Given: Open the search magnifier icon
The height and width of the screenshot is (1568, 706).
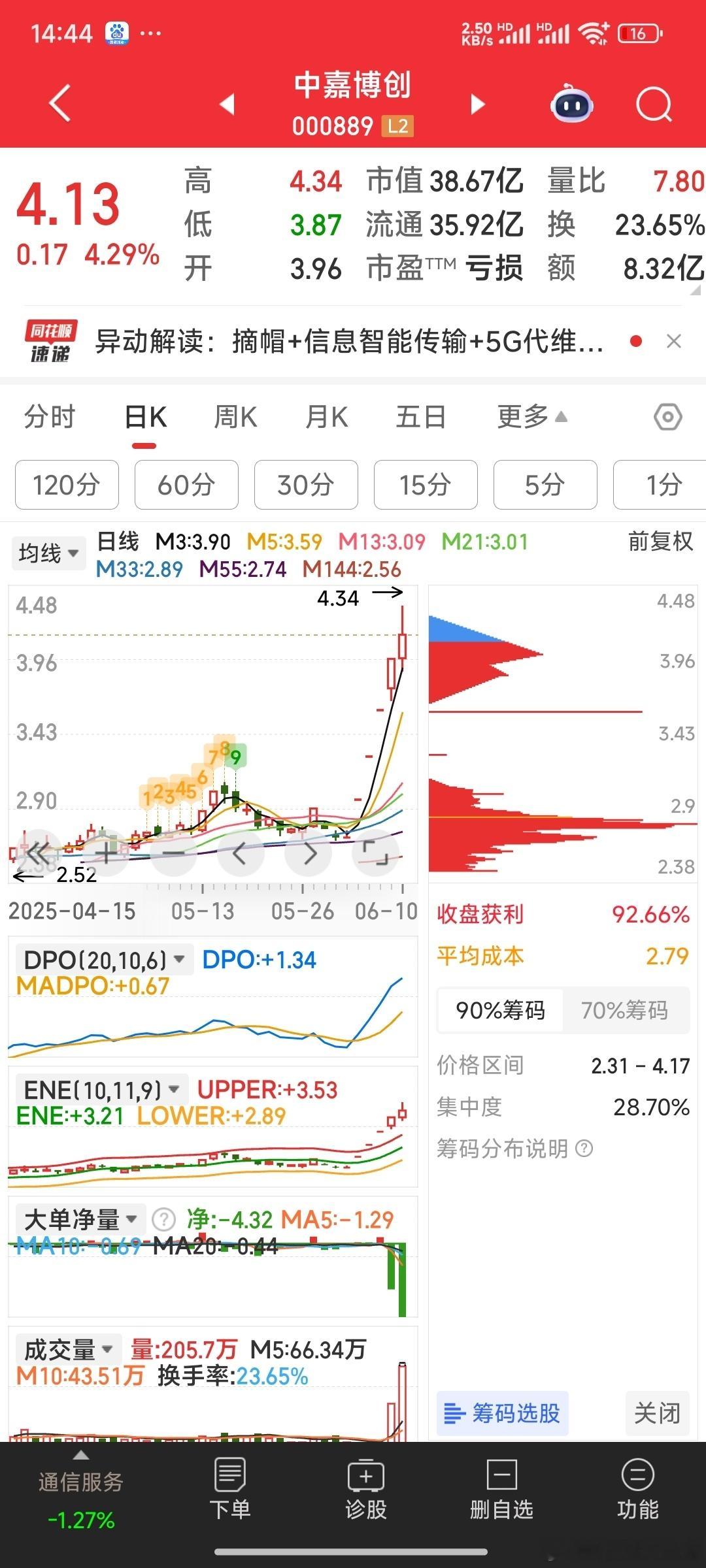Looking at the screenshot, I should click(654, 105).
